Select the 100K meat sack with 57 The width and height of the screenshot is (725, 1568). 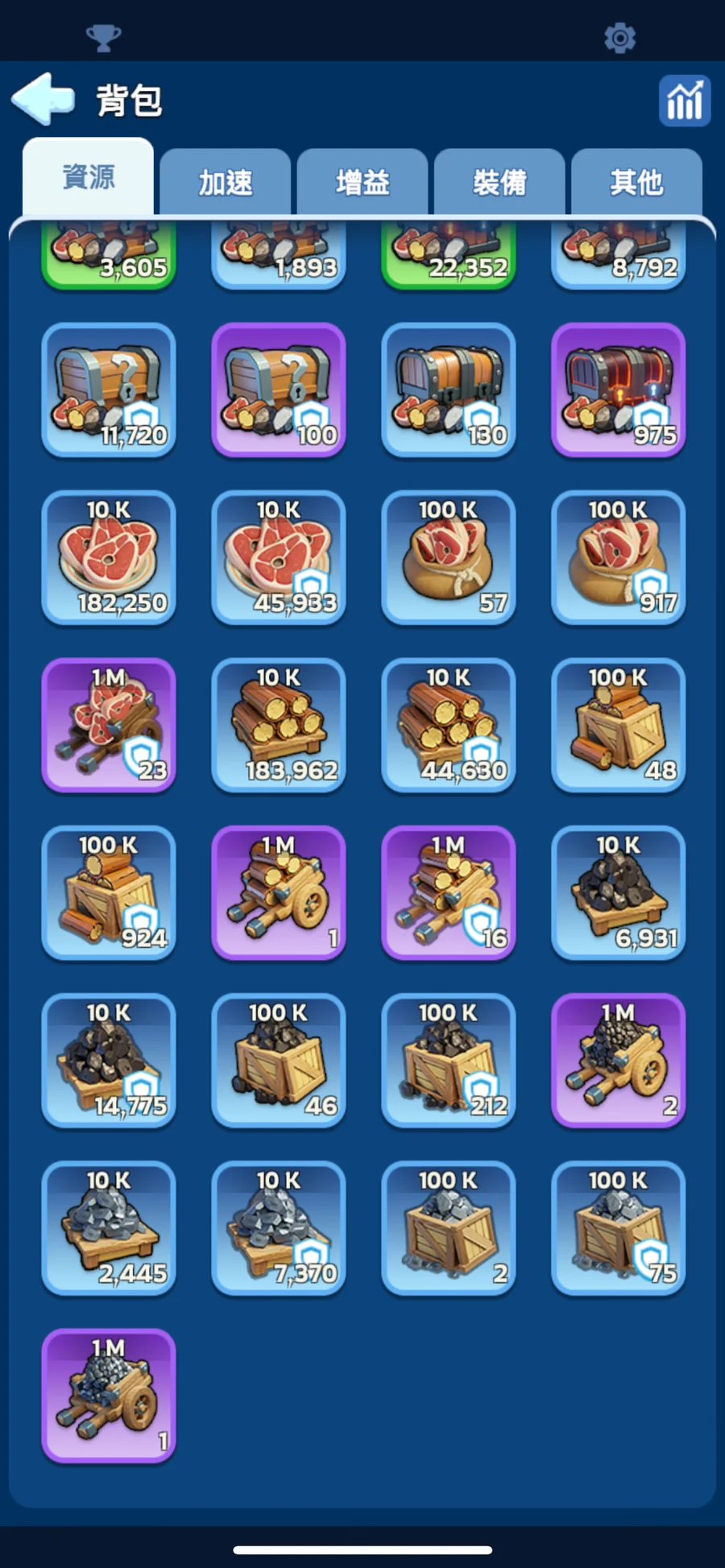tap(448, 557)
